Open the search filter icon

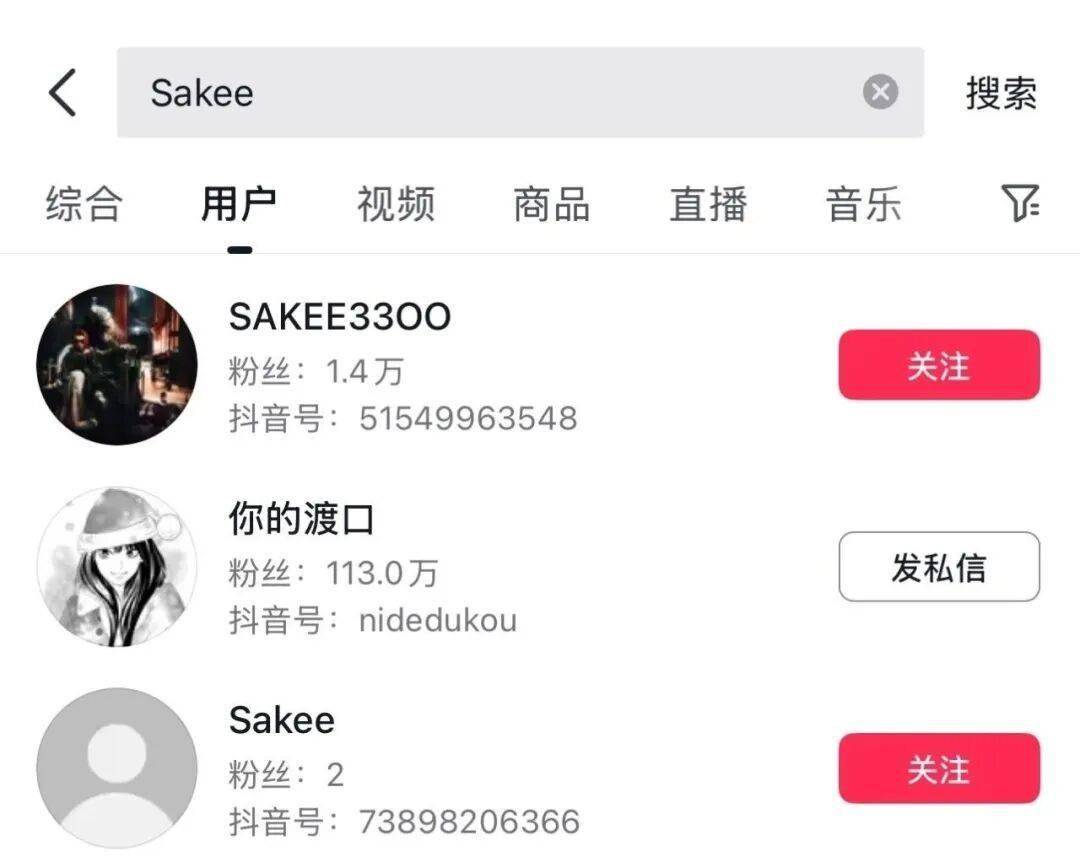coord(1020,204)
